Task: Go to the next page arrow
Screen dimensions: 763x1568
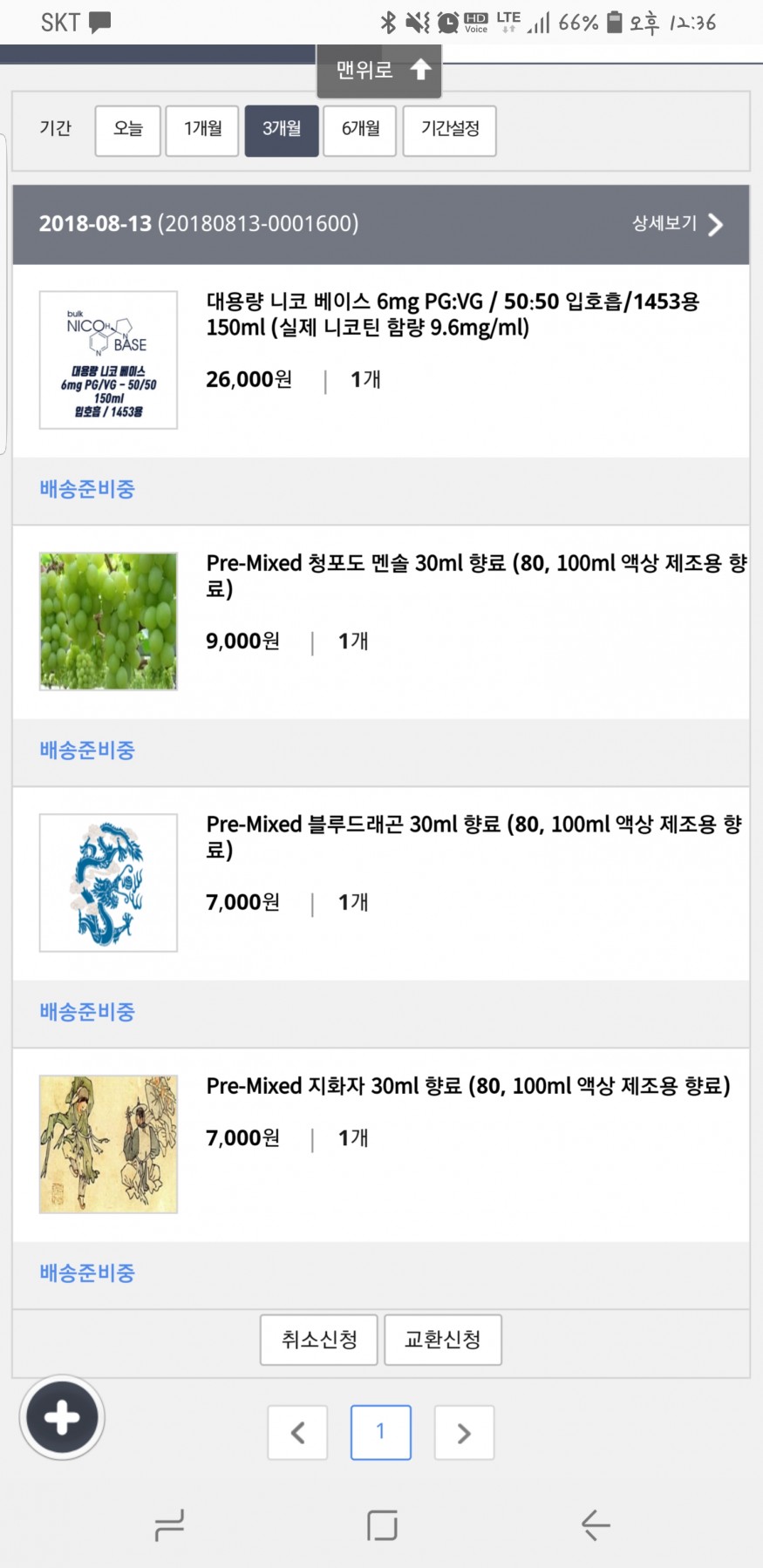Action: pyautogui.click(x=464, y=1433)
